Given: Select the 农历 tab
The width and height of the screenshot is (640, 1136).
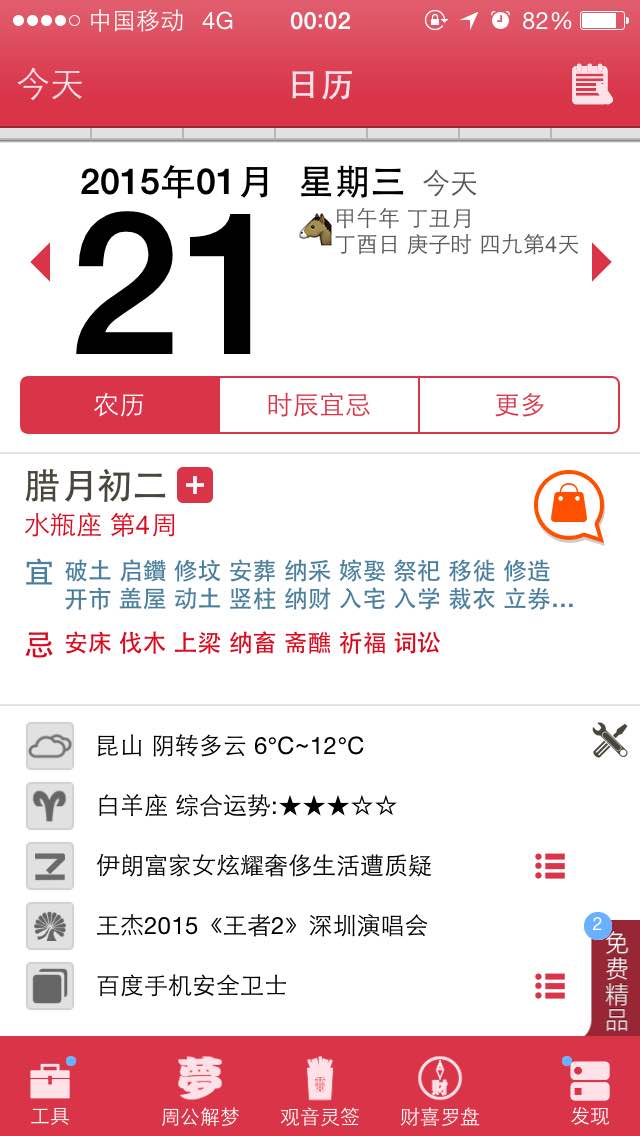Looking at the screenshot, I should pyautogui.click(x=120, y=405).
